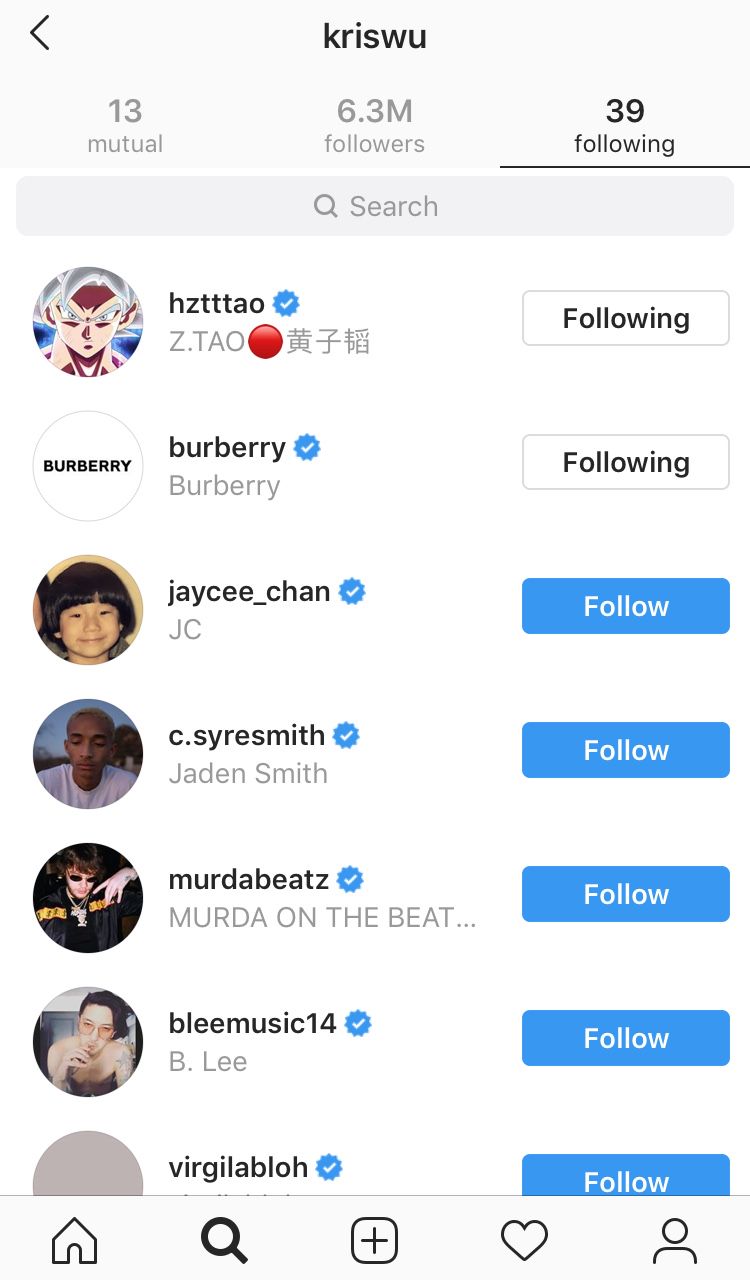Open your own profile tab
Screen dimensions: 750x1280
(674, 1240)
